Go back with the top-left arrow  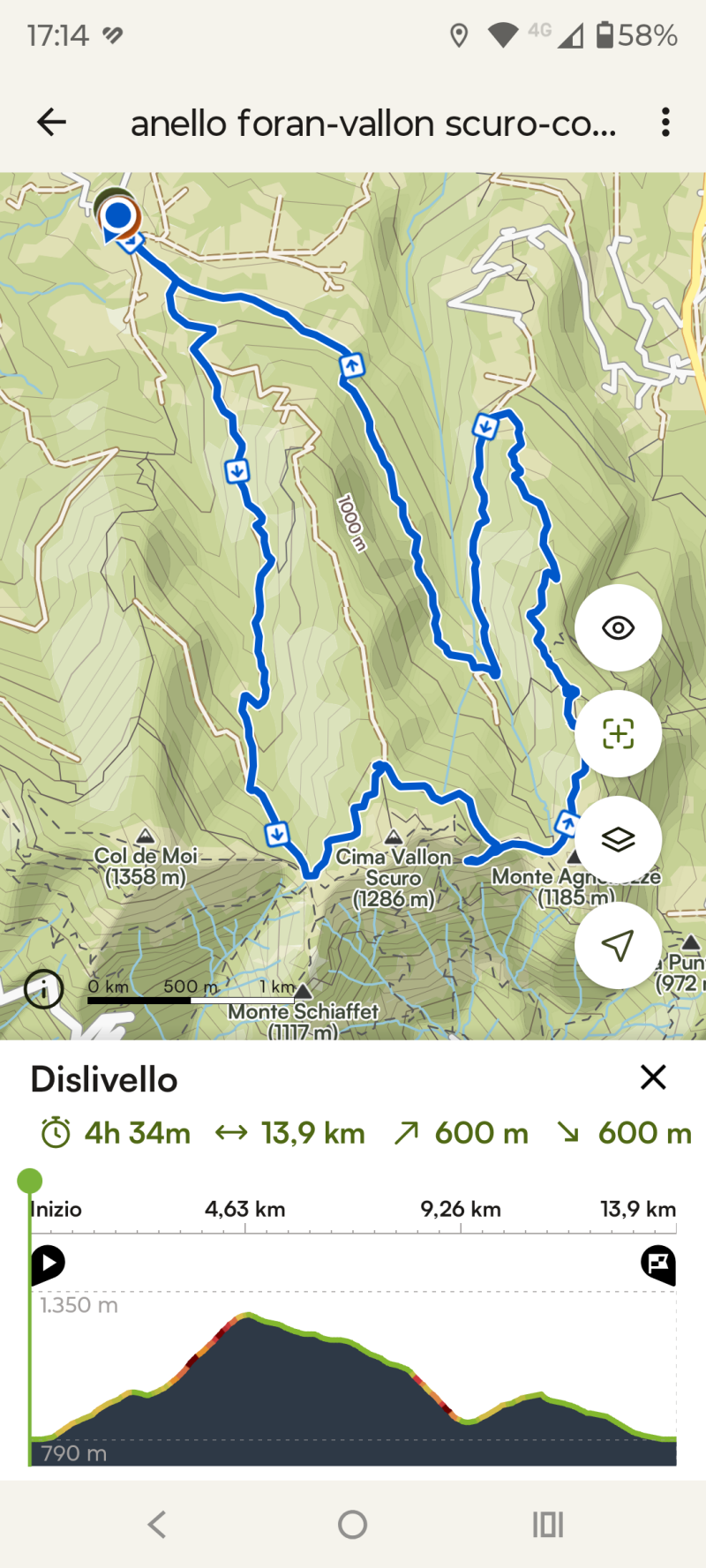(52, 122)
